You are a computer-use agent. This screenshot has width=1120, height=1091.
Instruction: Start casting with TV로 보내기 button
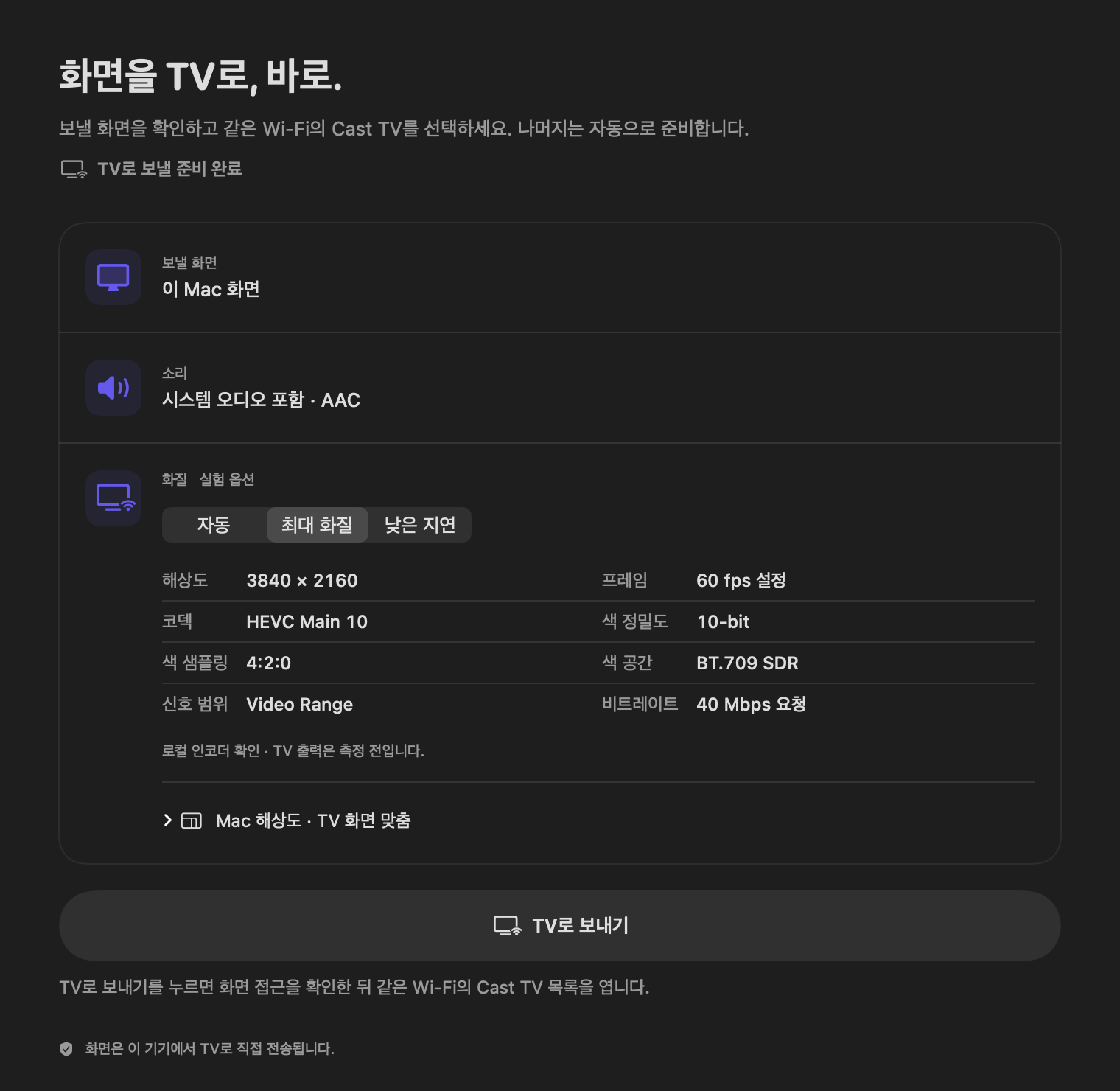[x=560, y=926]
